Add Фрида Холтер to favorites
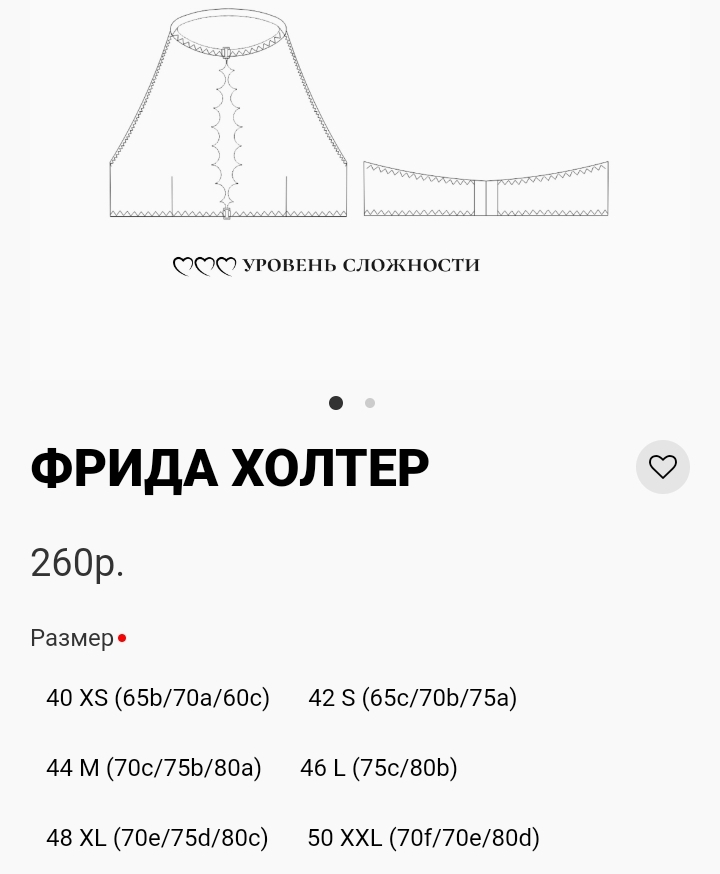The image size is (720, 874). pos(662,467)
